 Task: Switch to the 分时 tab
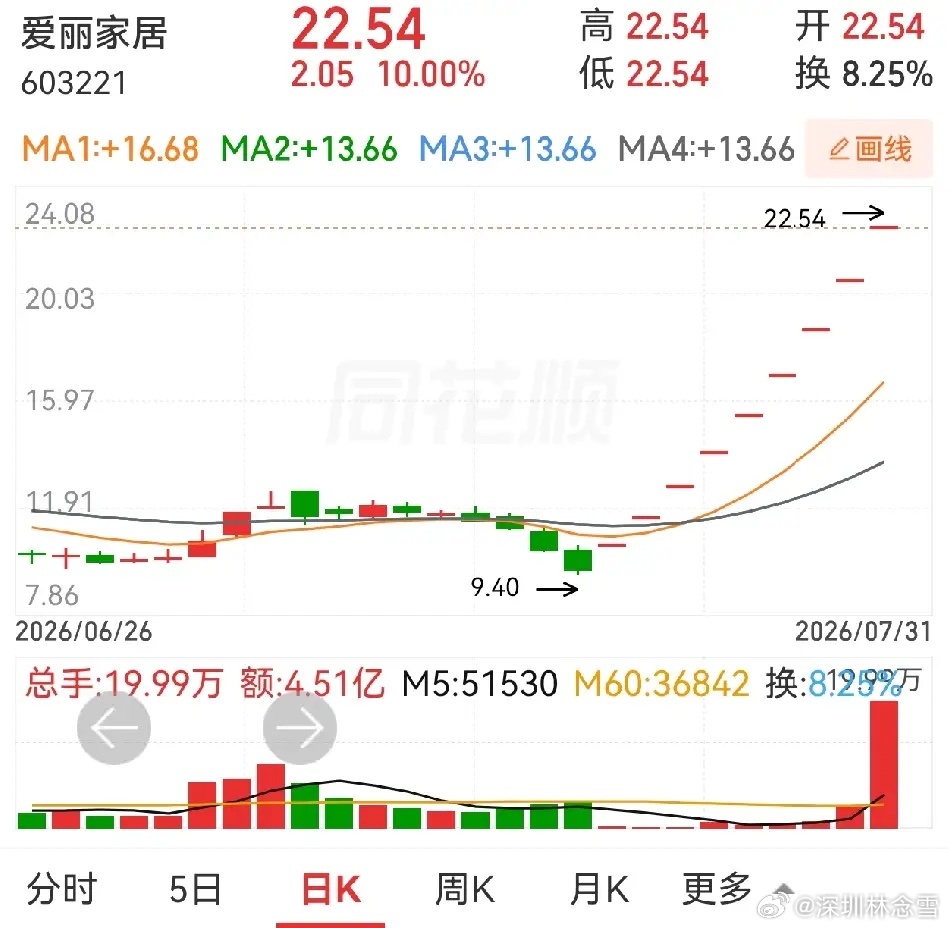click(62, 889)
